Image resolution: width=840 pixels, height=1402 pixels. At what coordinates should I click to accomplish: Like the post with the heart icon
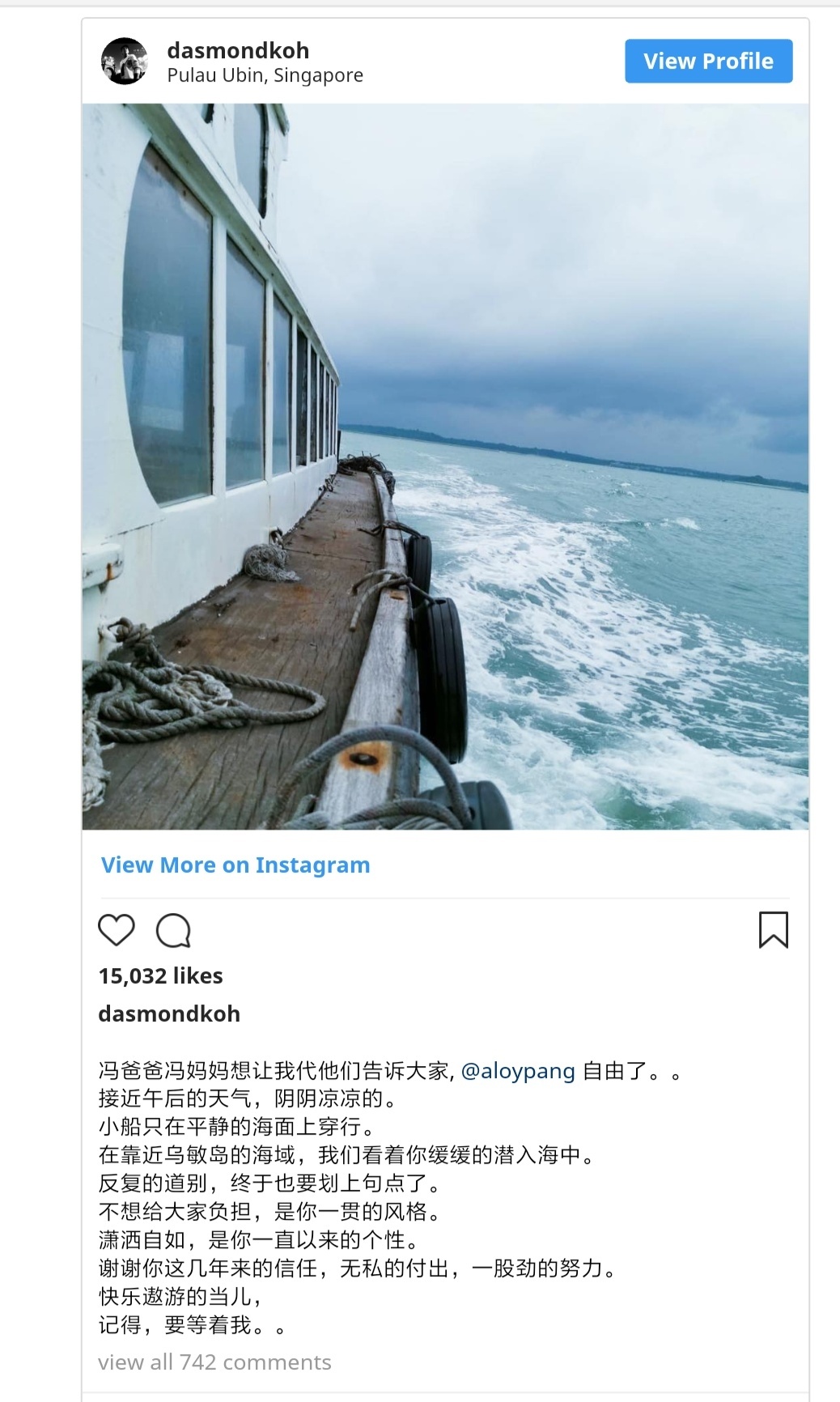[117, 930]
